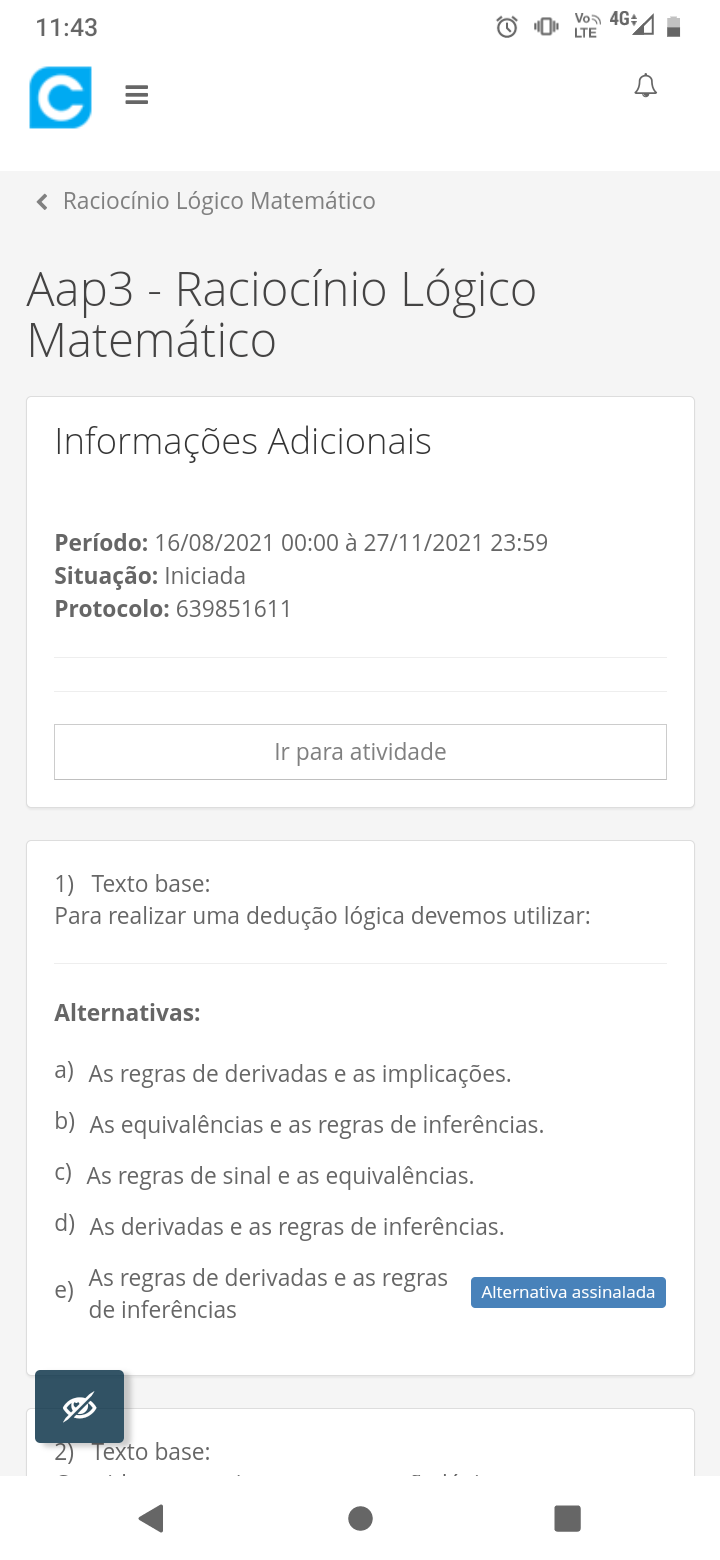Viewport: 720px width, 1560px height.
Task: Open the Raciocínio Lógico Matemático course link
Action: (x=218, y=200)
